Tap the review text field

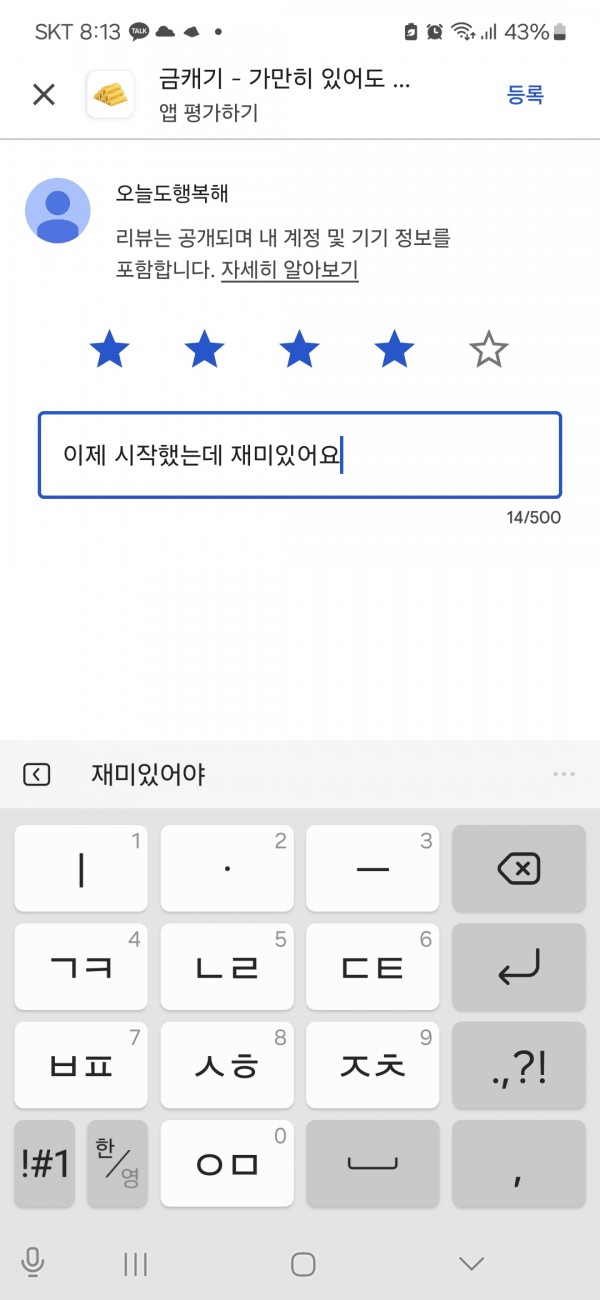coord(300,455)
